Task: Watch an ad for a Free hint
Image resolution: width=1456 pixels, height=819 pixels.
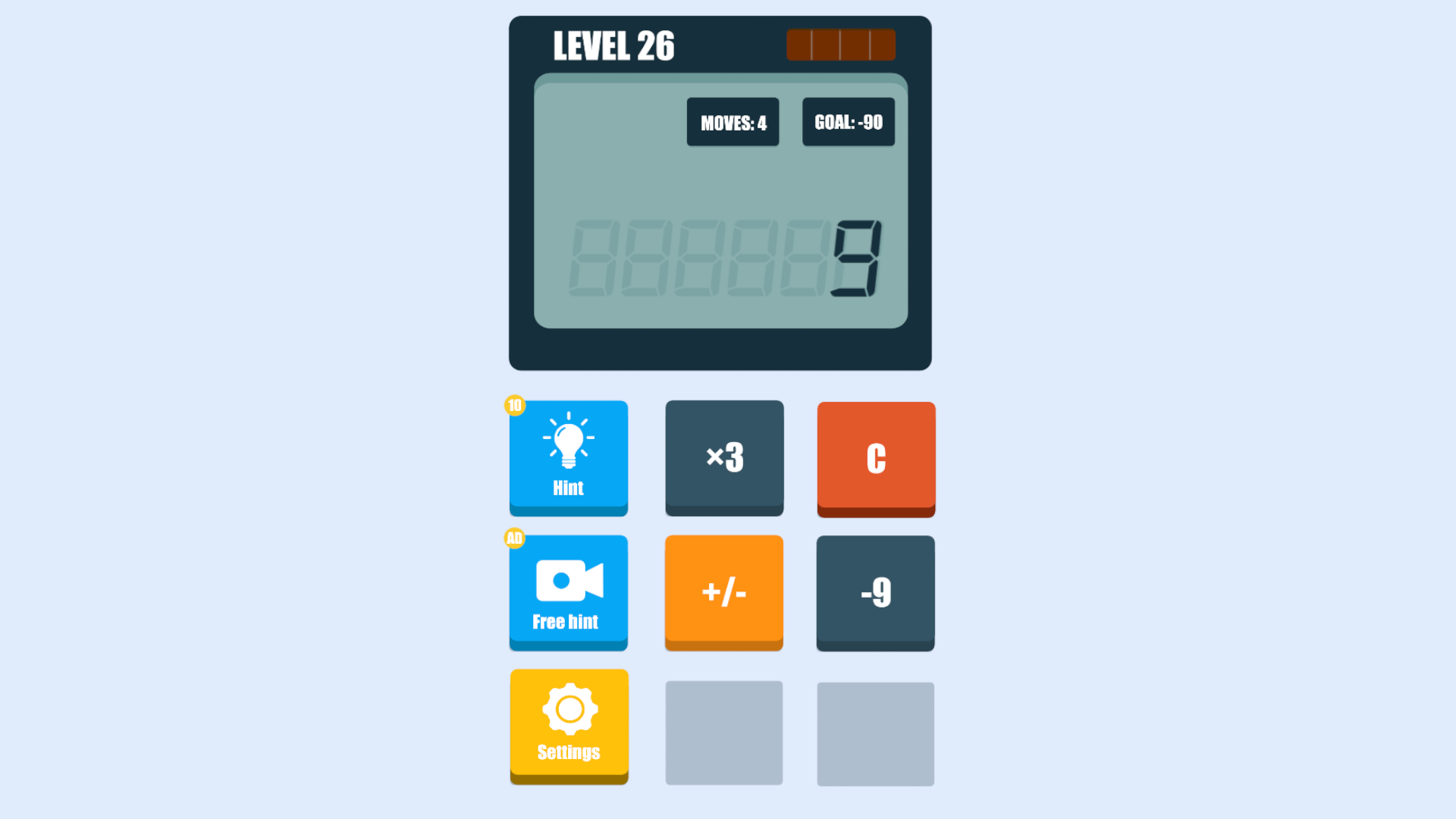Action: pos(568,591)
